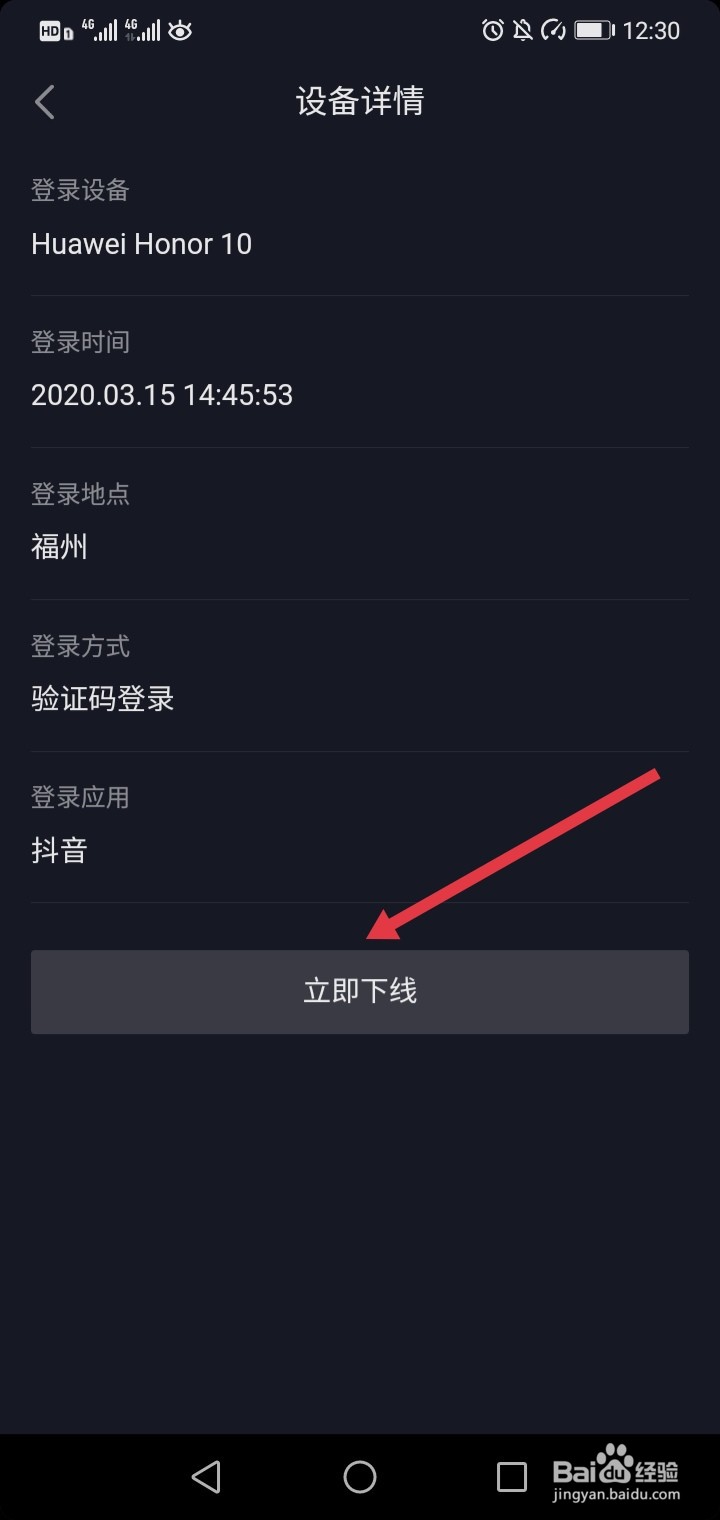Open recent apps with the square button

click(513, 1476)
